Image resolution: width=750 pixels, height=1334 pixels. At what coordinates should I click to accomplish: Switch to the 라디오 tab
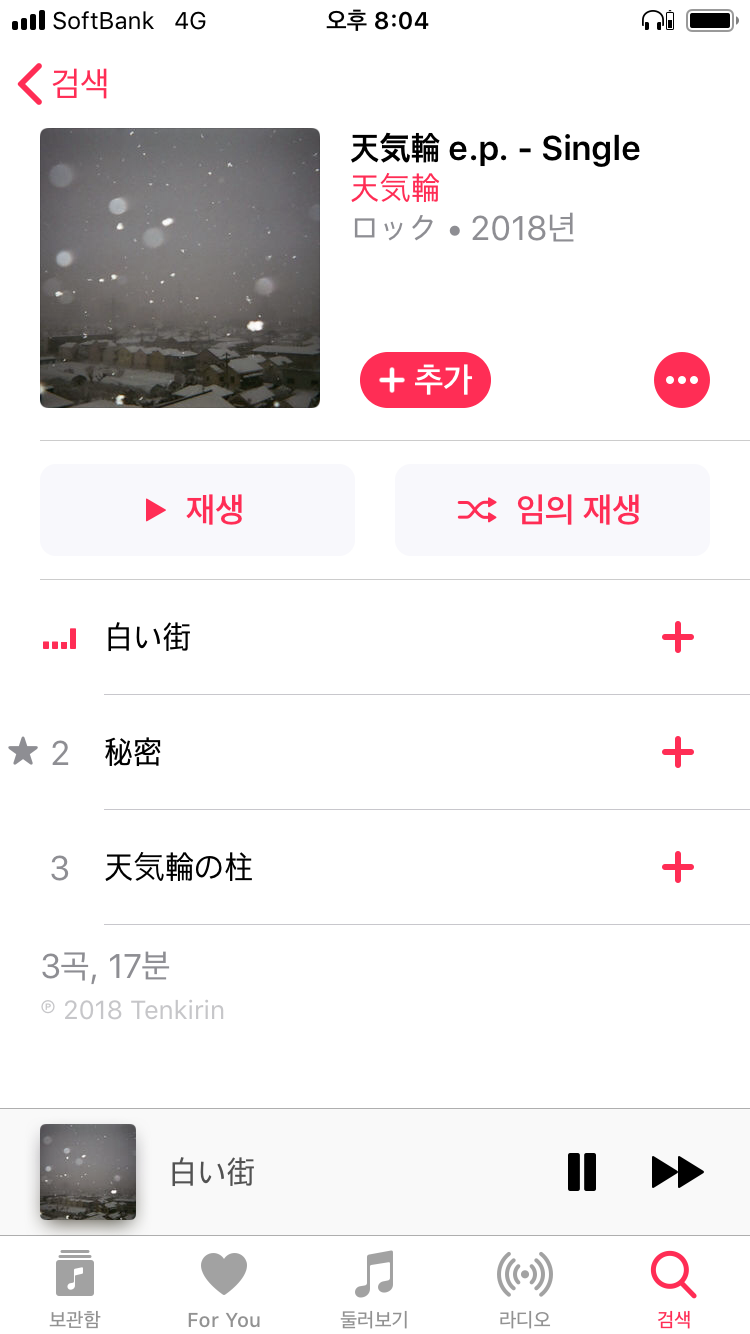(525, 1288)
